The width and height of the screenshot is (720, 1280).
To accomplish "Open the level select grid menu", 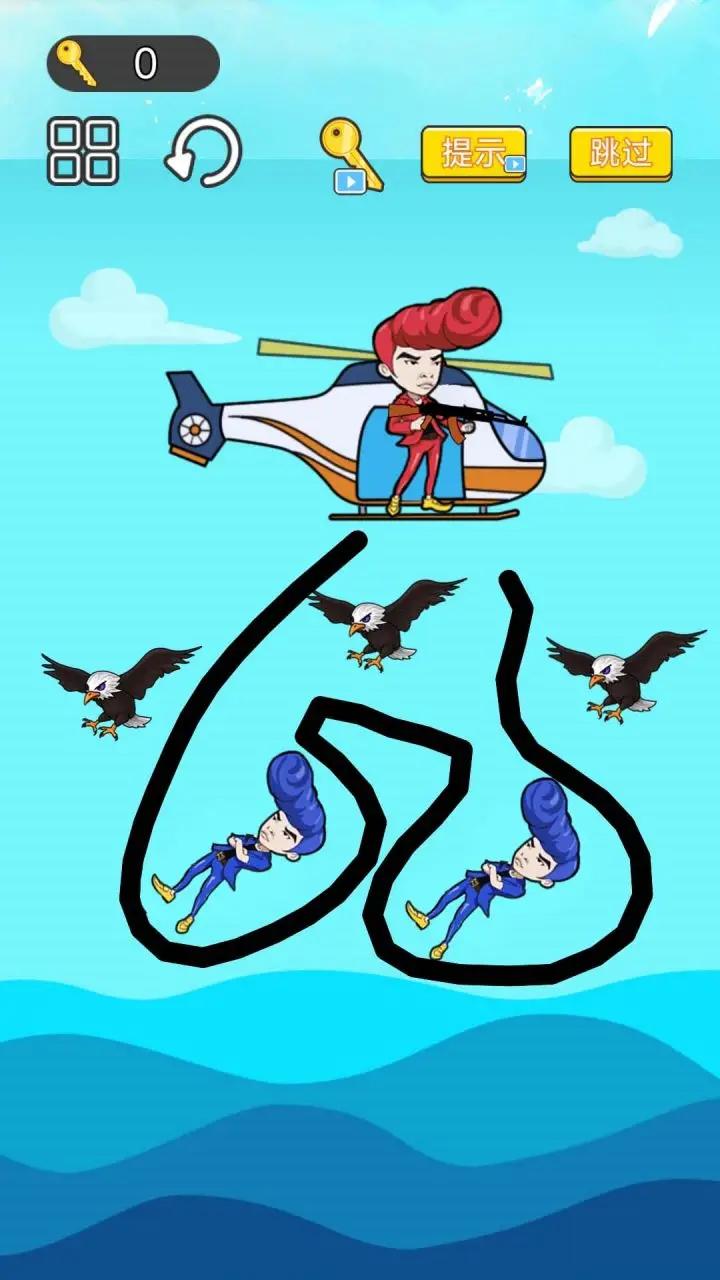I will 83,151.
